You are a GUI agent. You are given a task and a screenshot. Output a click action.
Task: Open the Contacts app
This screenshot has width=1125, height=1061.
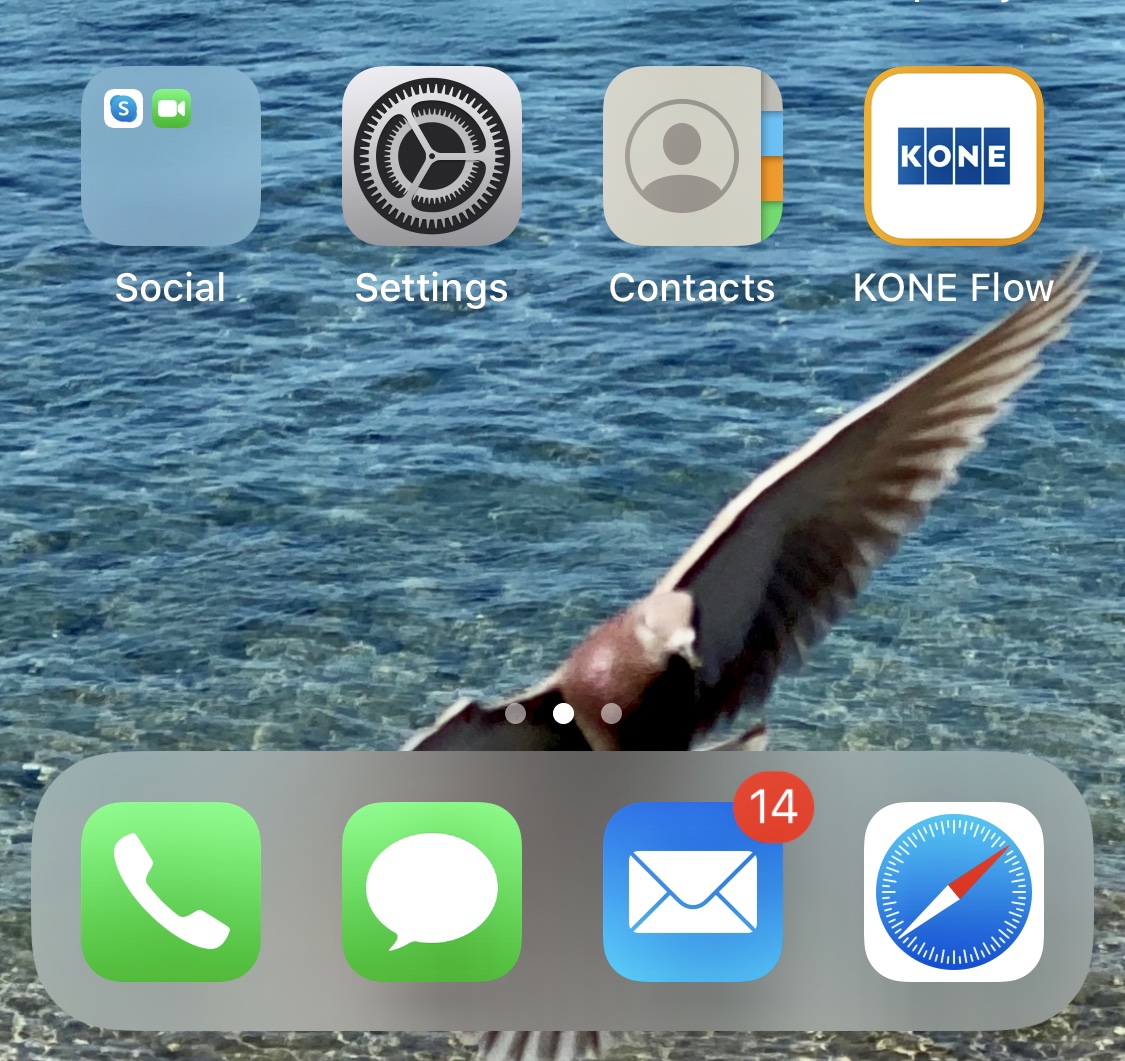[692, 156]
